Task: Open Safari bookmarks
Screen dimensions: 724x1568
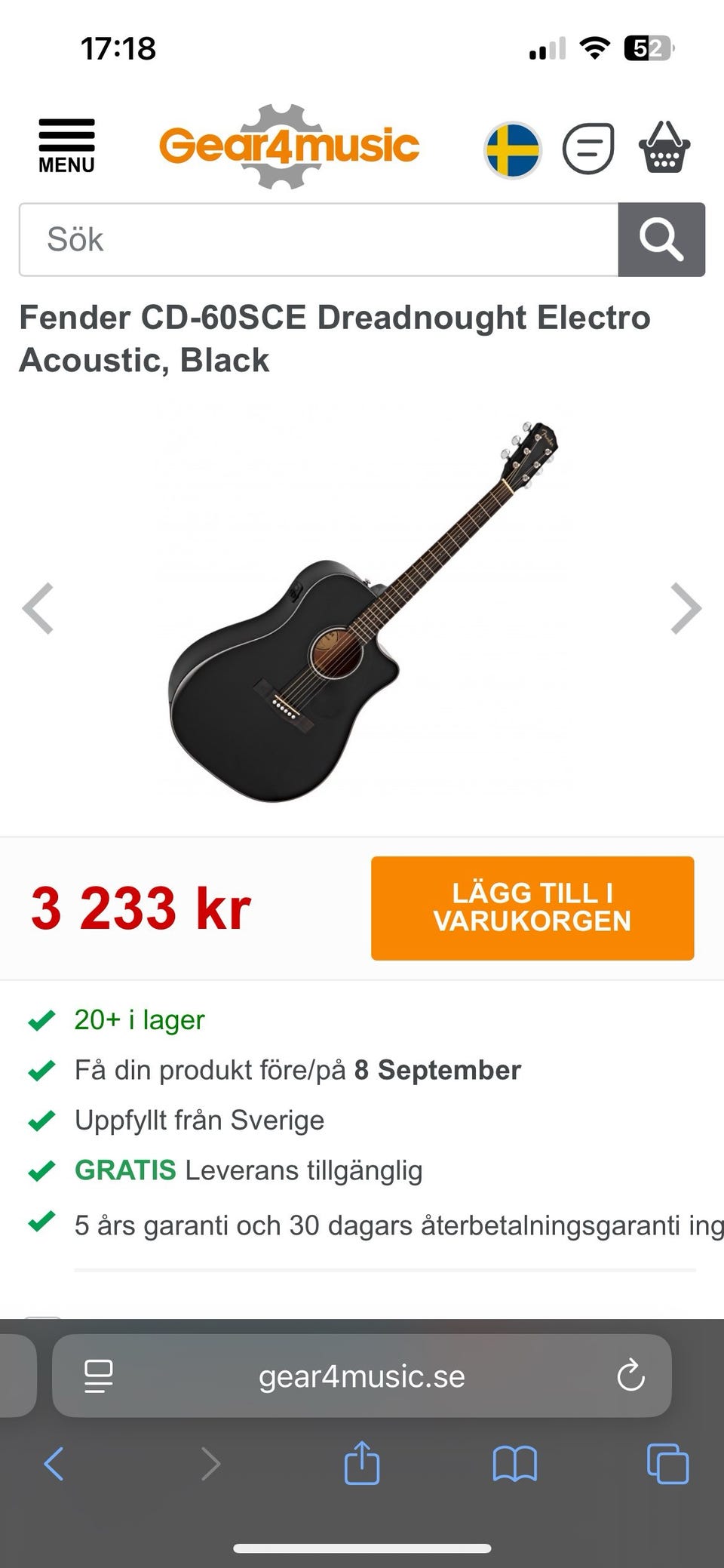Action: click(514, 1464)
